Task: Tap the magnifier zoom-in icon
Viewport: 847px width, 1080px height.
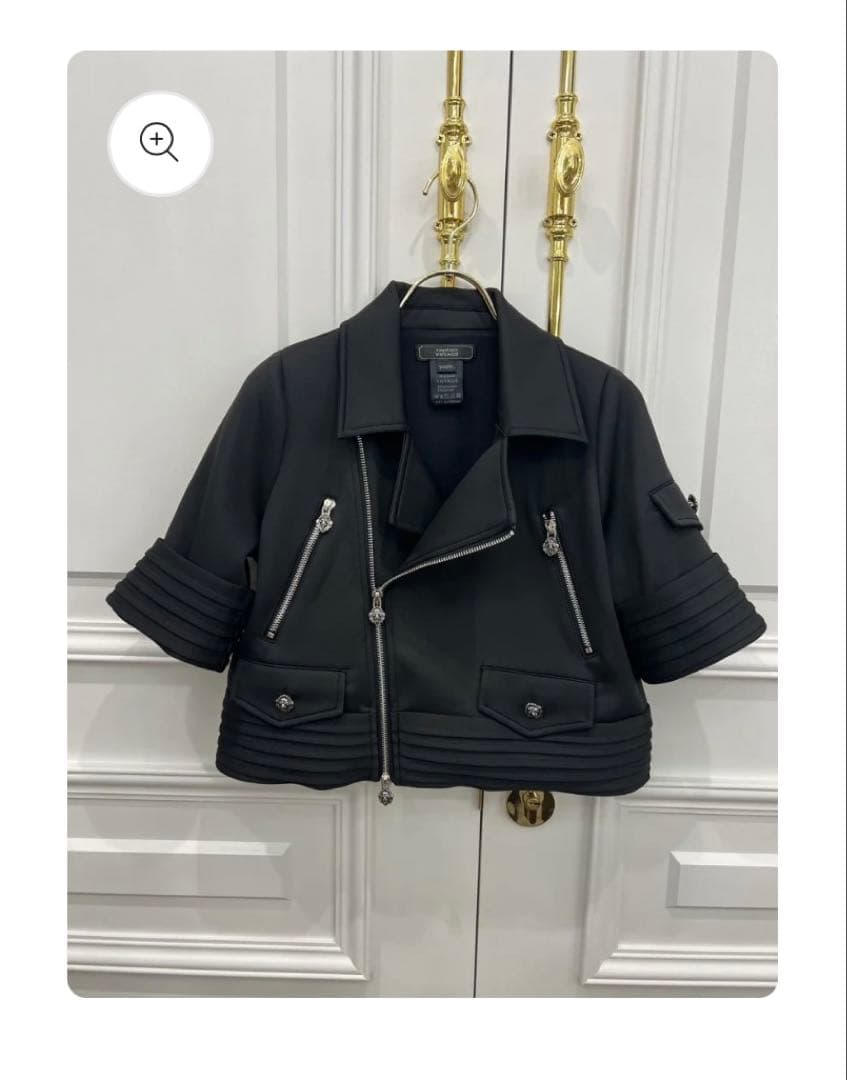Action: pos(160,144)
